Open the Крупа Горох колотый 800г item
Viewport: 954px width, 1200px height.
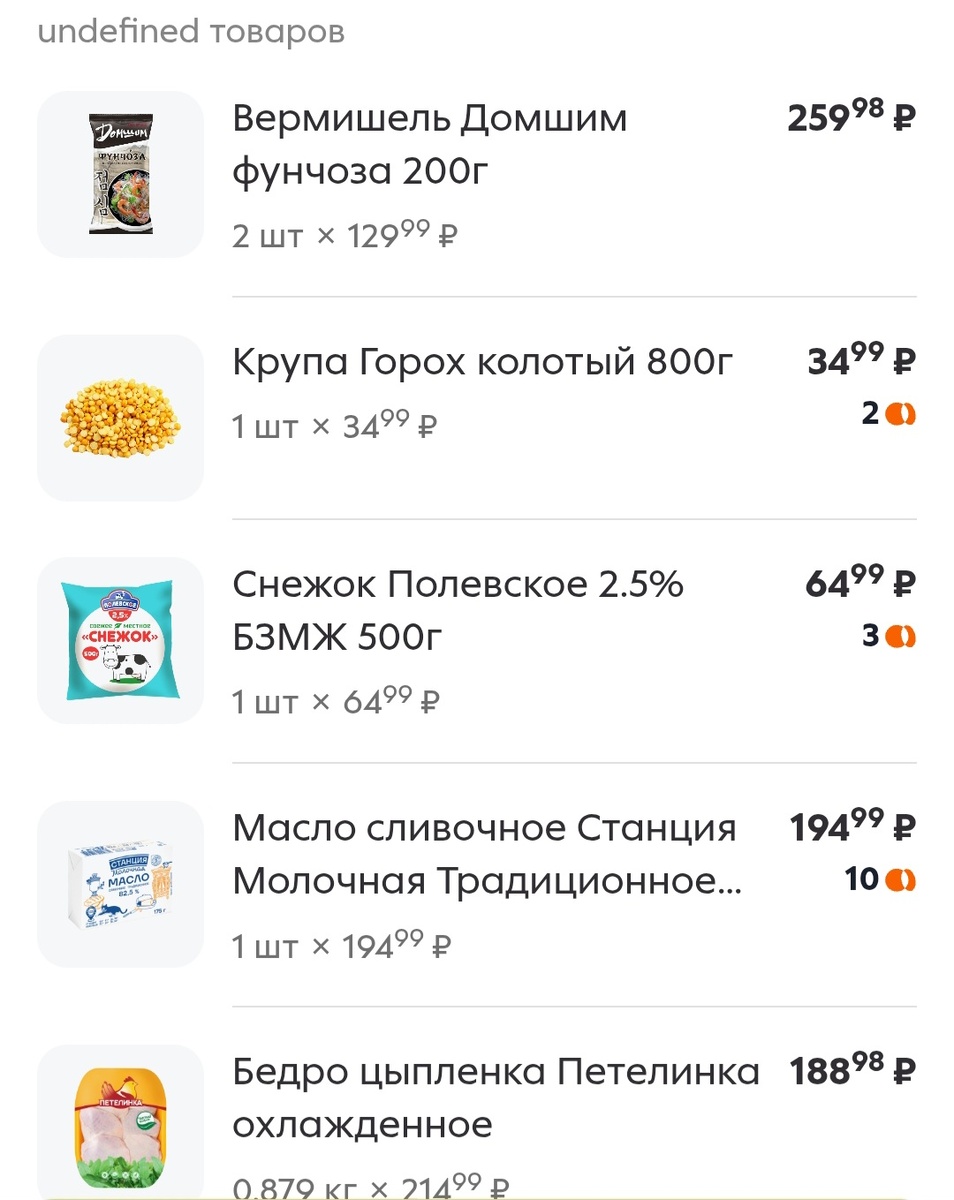pyautogui.click(x=483, y=362)
